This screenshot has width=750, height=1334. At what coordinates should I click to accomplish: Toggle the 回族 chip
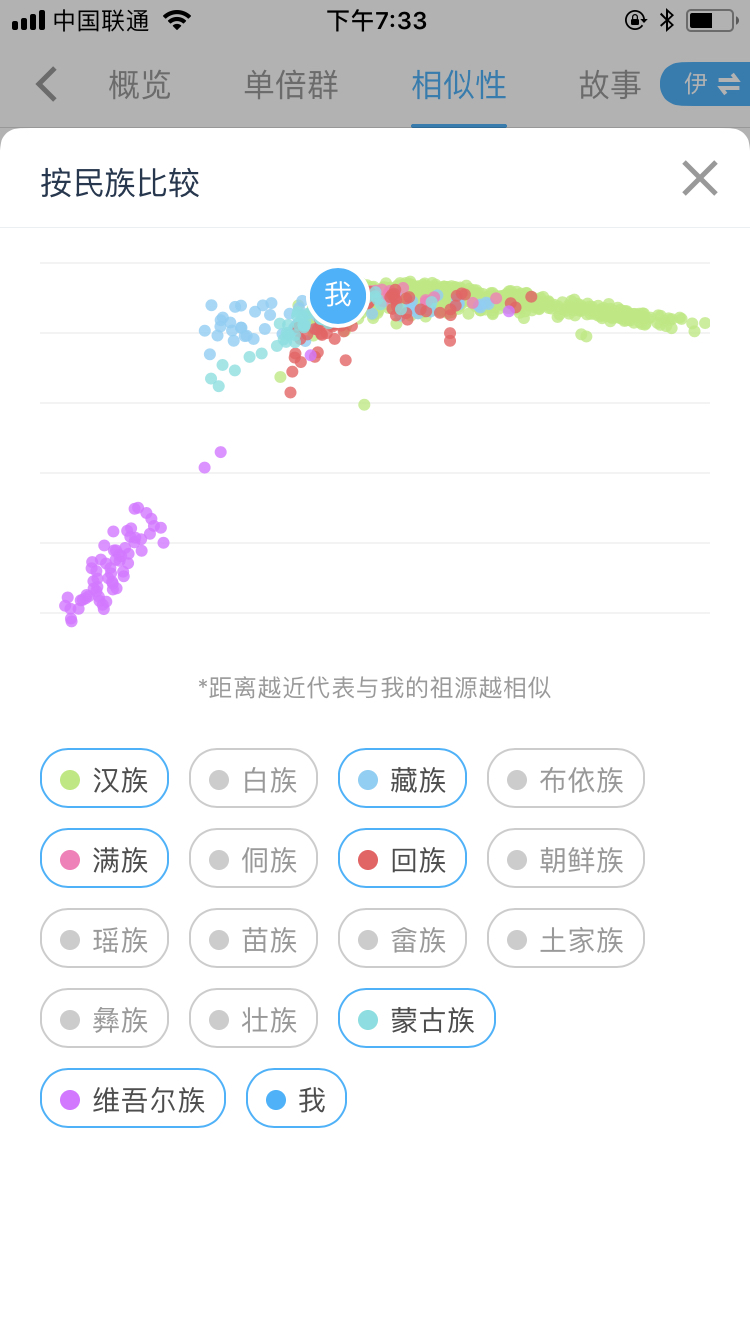pos(403,858)
